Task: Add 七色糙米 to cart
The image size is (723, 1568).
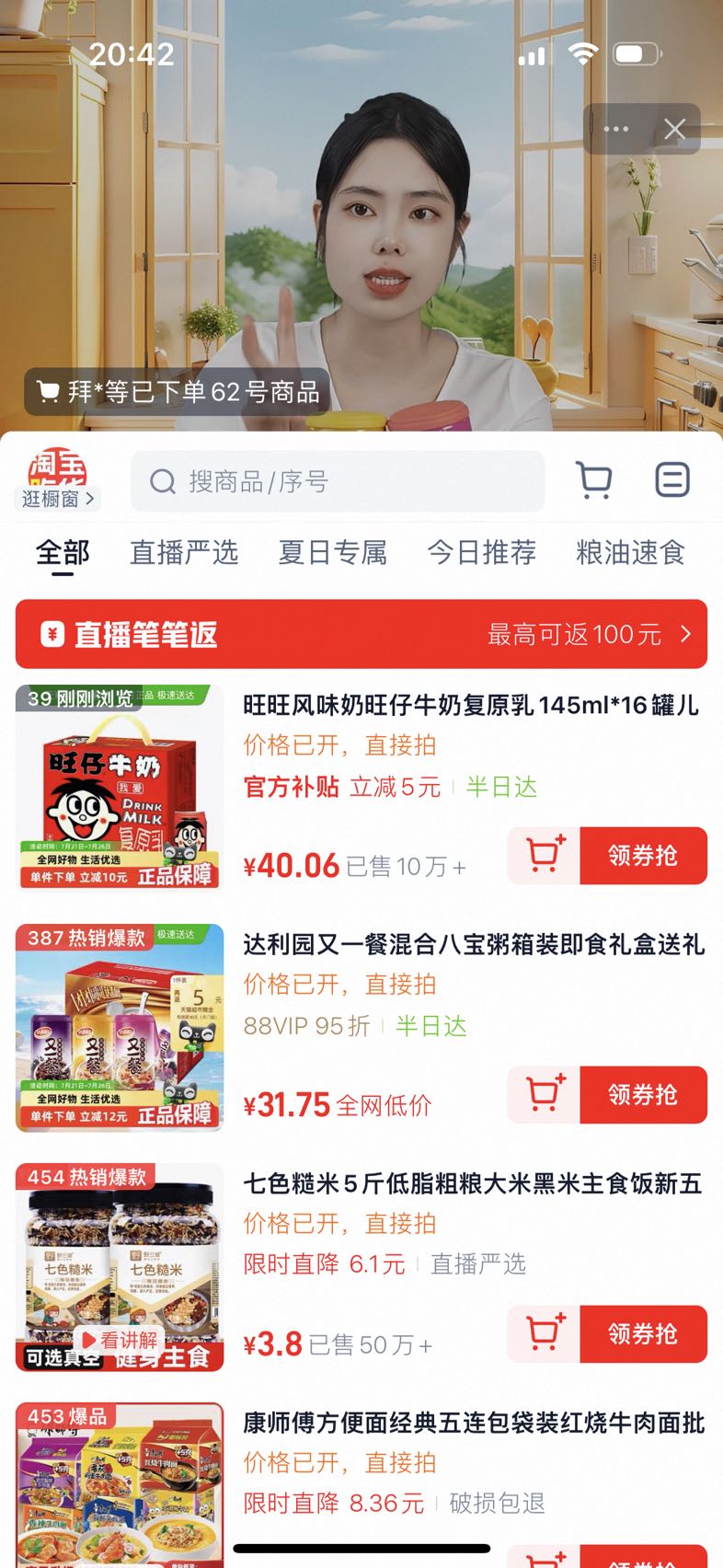Action: coord(545,1334)
